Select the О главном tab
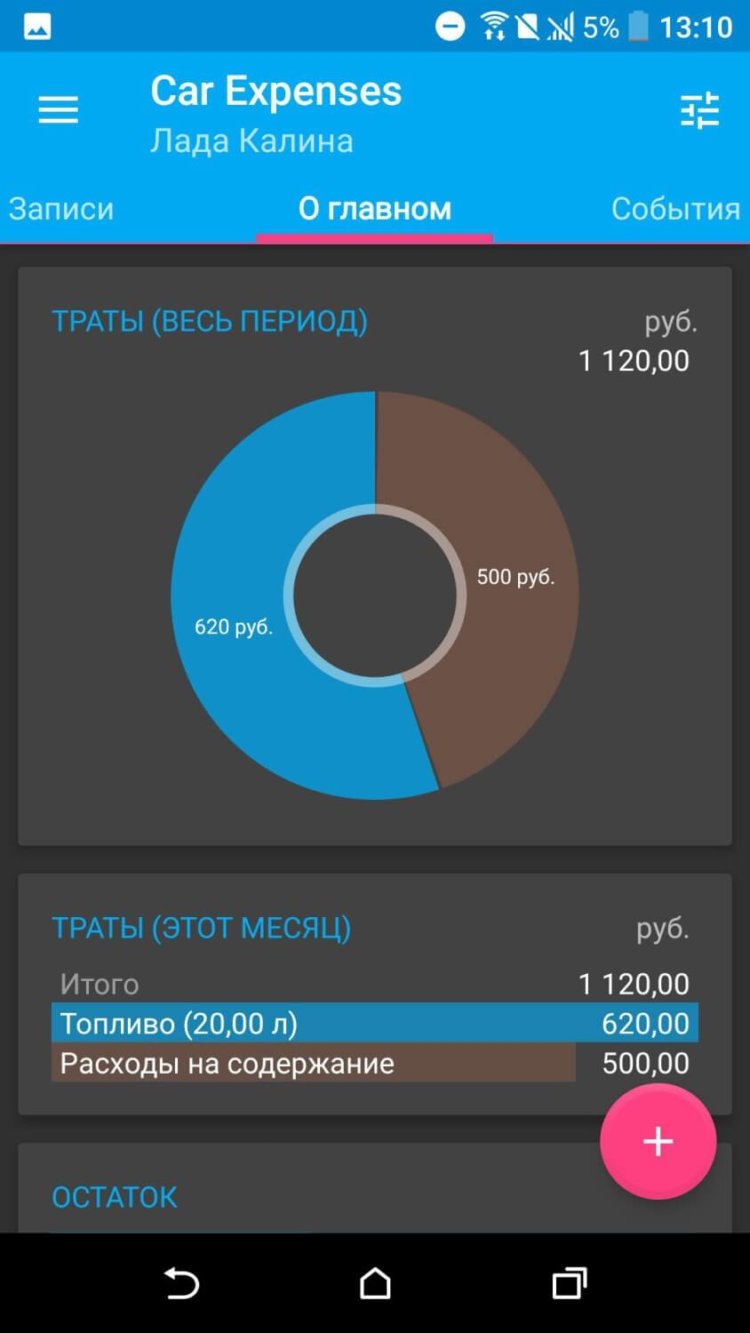This screenshot has height=1333, width=750. tap(375, 208)
